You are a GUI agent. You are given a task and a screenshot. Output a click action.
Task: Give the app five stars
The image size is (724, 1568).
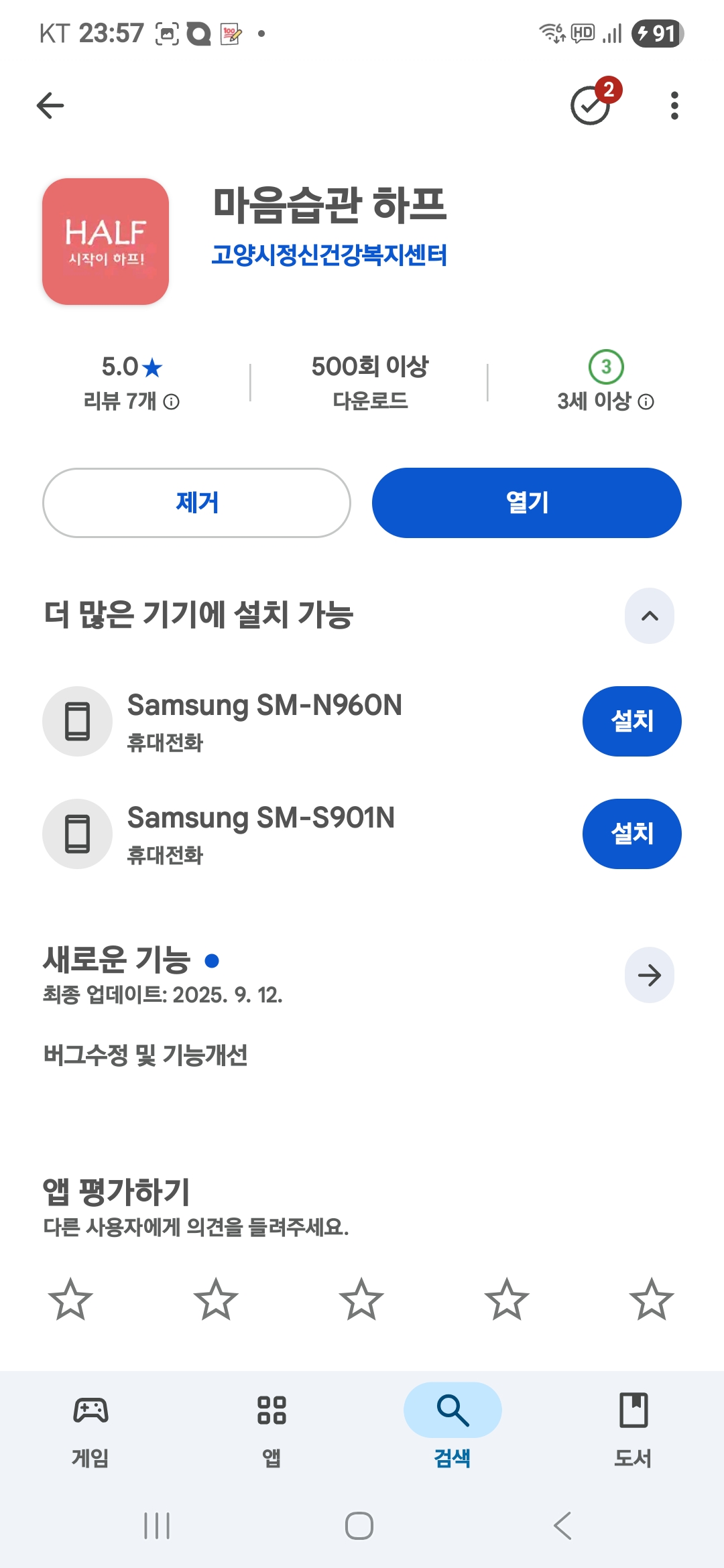(x=652, y=1299)
